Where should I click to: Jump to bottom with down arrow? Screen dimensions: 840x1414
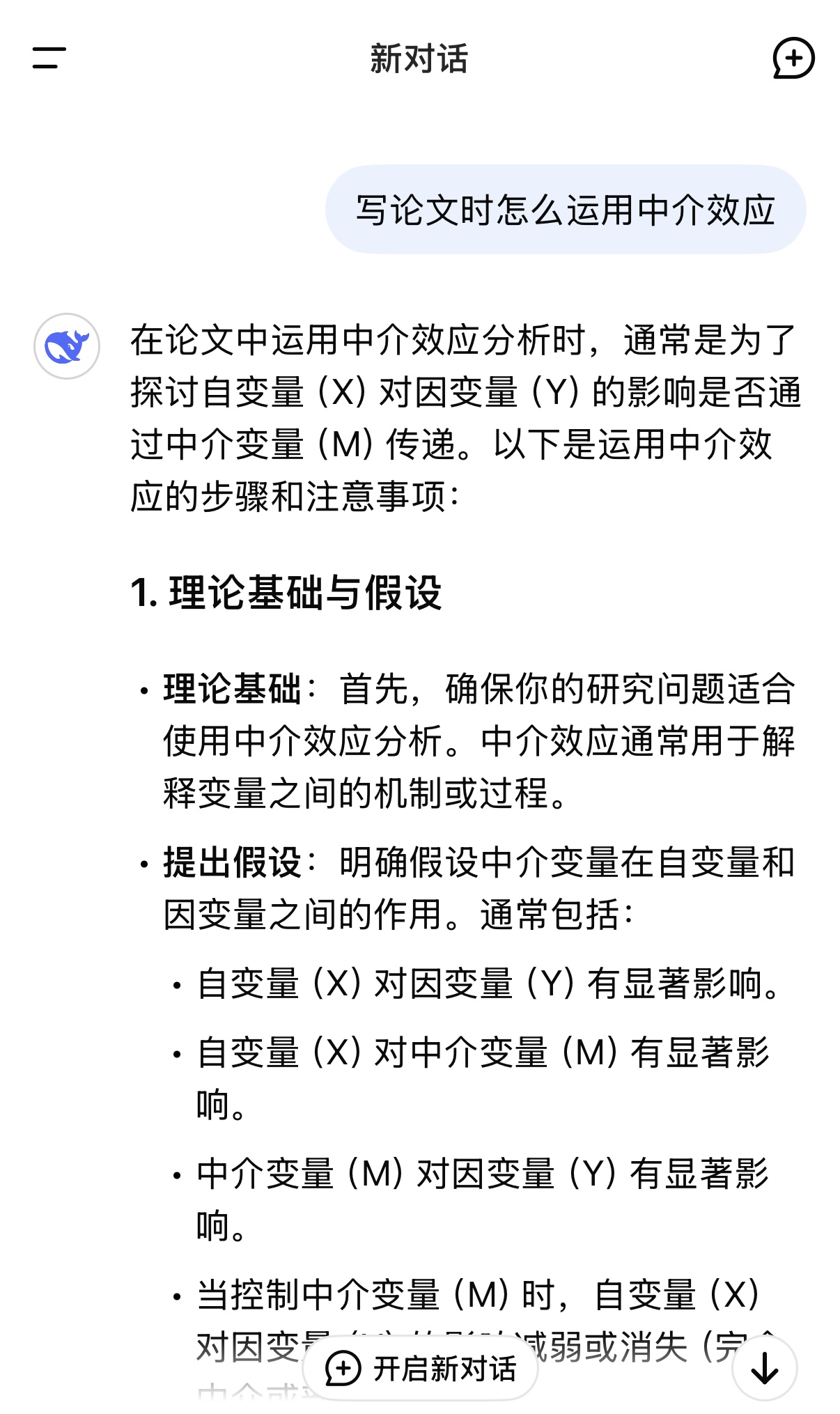[765, 1369]
